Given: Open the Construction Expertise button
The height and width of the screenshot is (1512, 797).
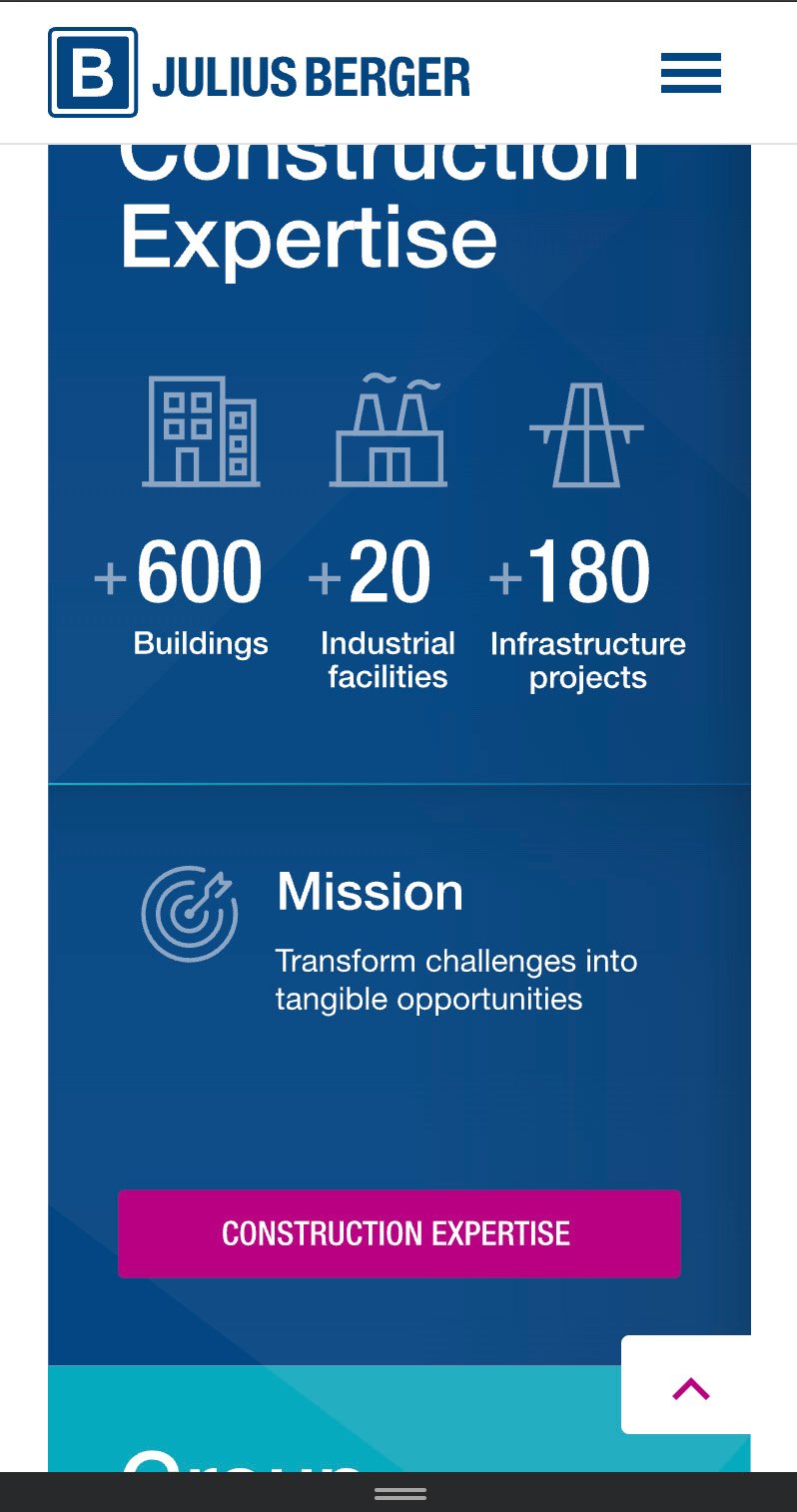Looking at the screenshot, I should point(398,1233).
